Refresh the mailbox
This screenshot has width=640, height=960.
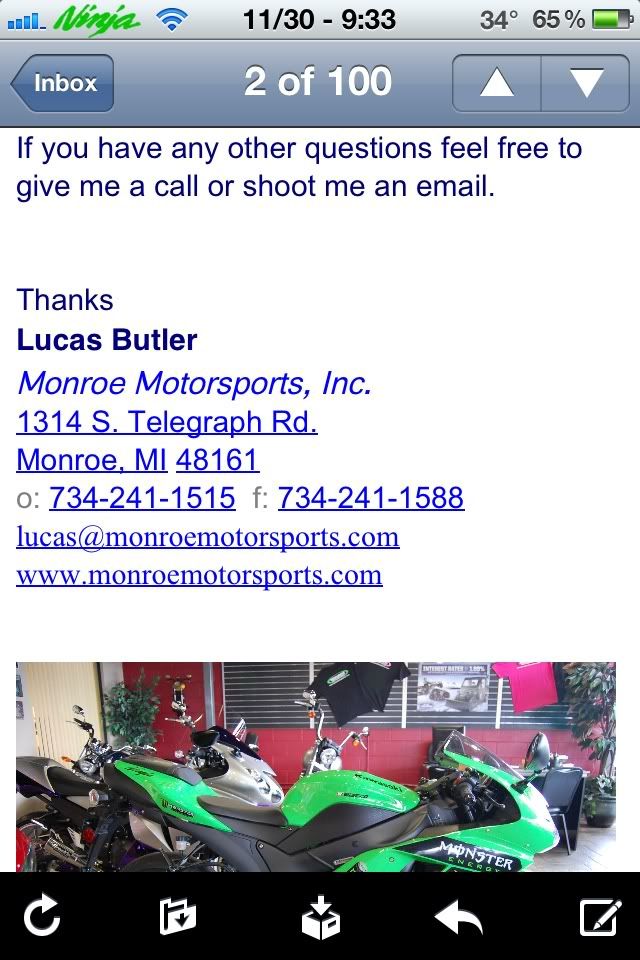[x=42, y=916]
